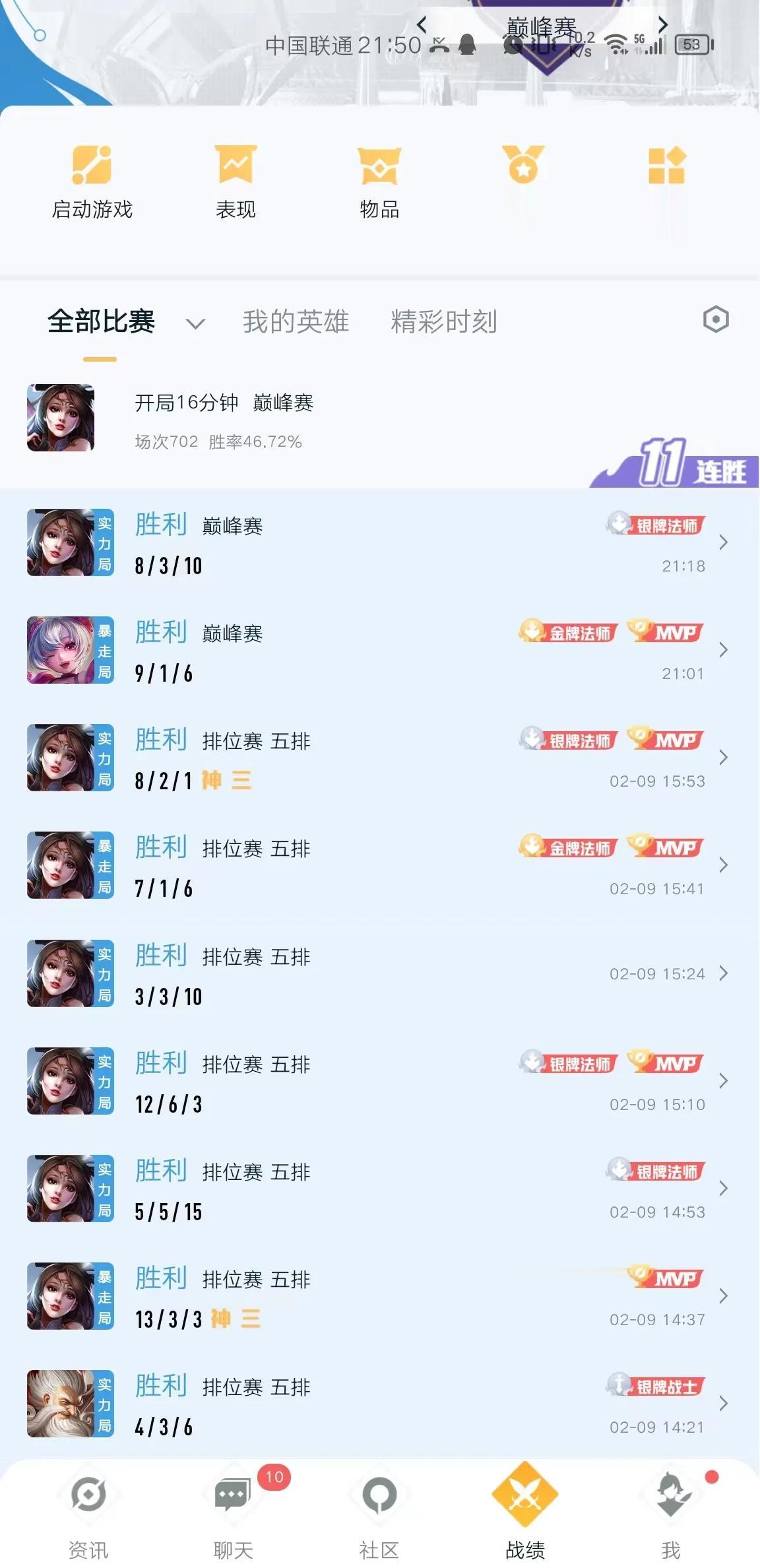Switch to the 精彩时刻 tab
The height and width of the screenshot is (1568, 760).
click(x=443, y=322)
